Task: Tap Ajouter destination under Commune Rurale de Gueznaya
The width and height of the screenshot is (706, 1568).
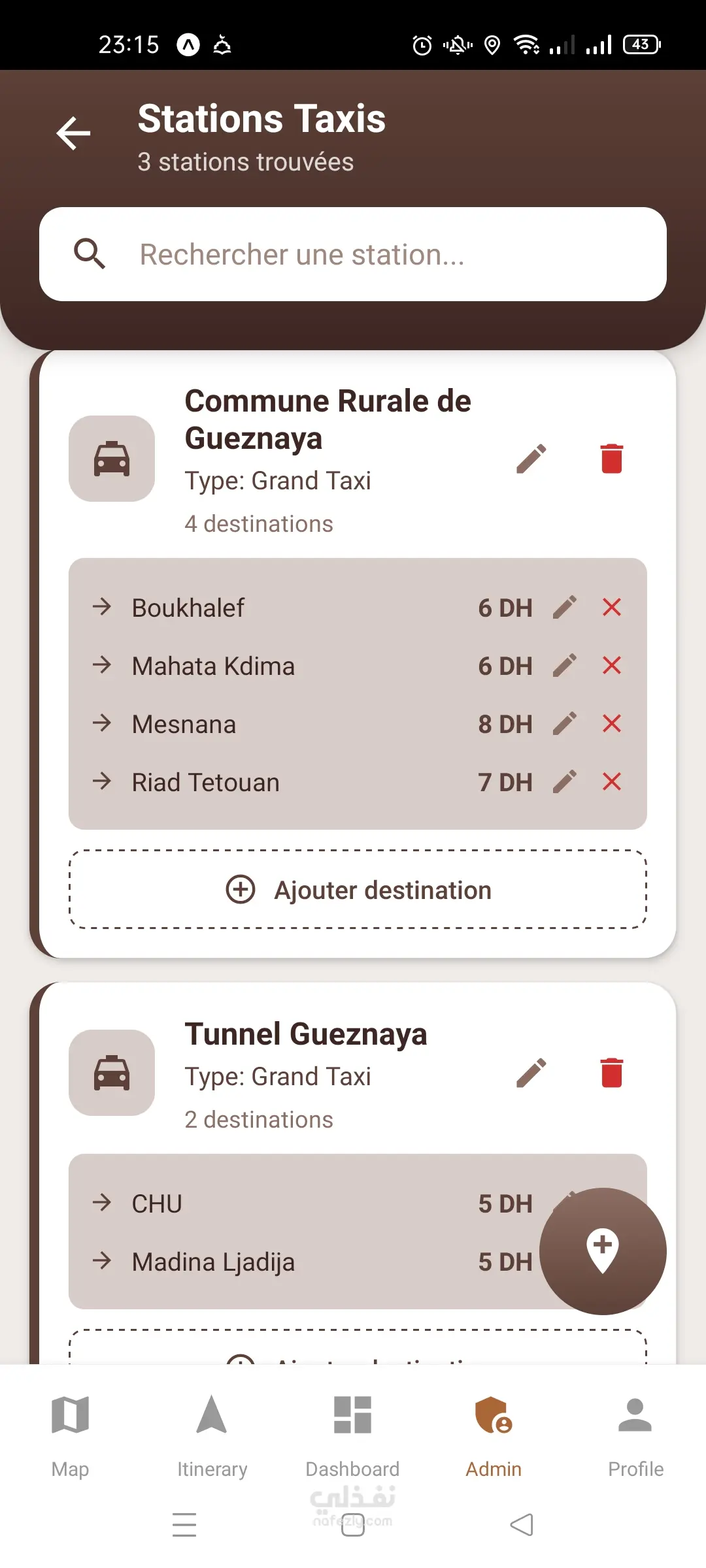Action: click(358, 889)
